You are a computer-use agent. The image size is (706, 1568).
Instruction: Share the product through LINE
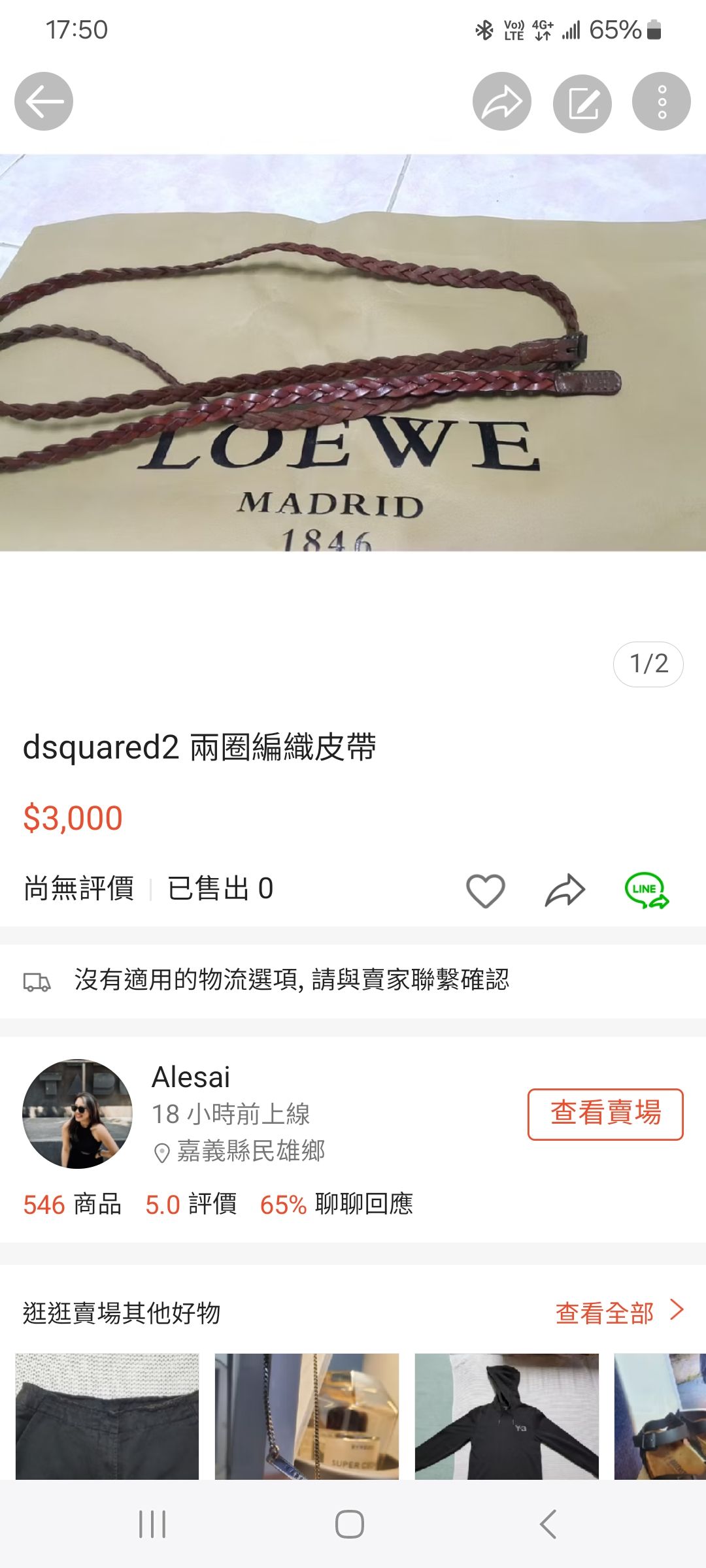647,890
